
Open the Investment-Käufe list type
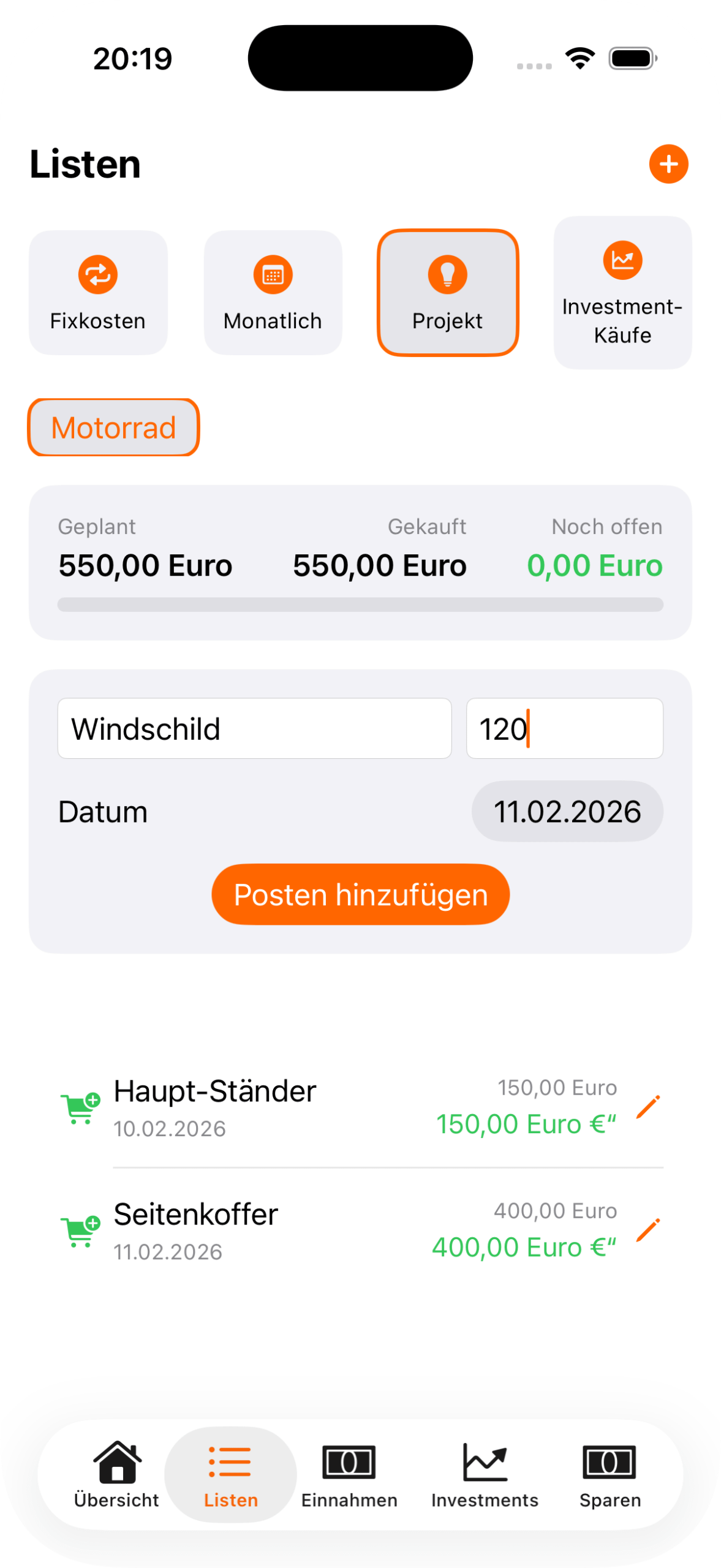click(x=622, y=293)
